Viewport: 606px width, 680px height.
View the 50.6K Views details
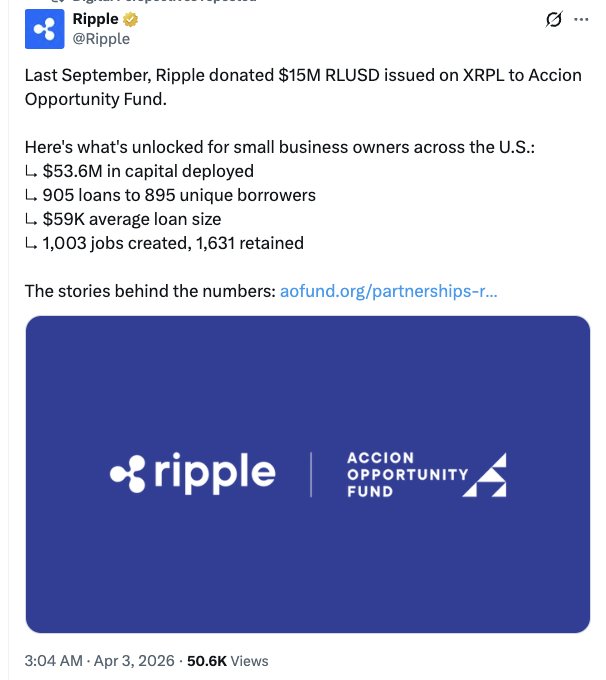[x=228, y=661]
